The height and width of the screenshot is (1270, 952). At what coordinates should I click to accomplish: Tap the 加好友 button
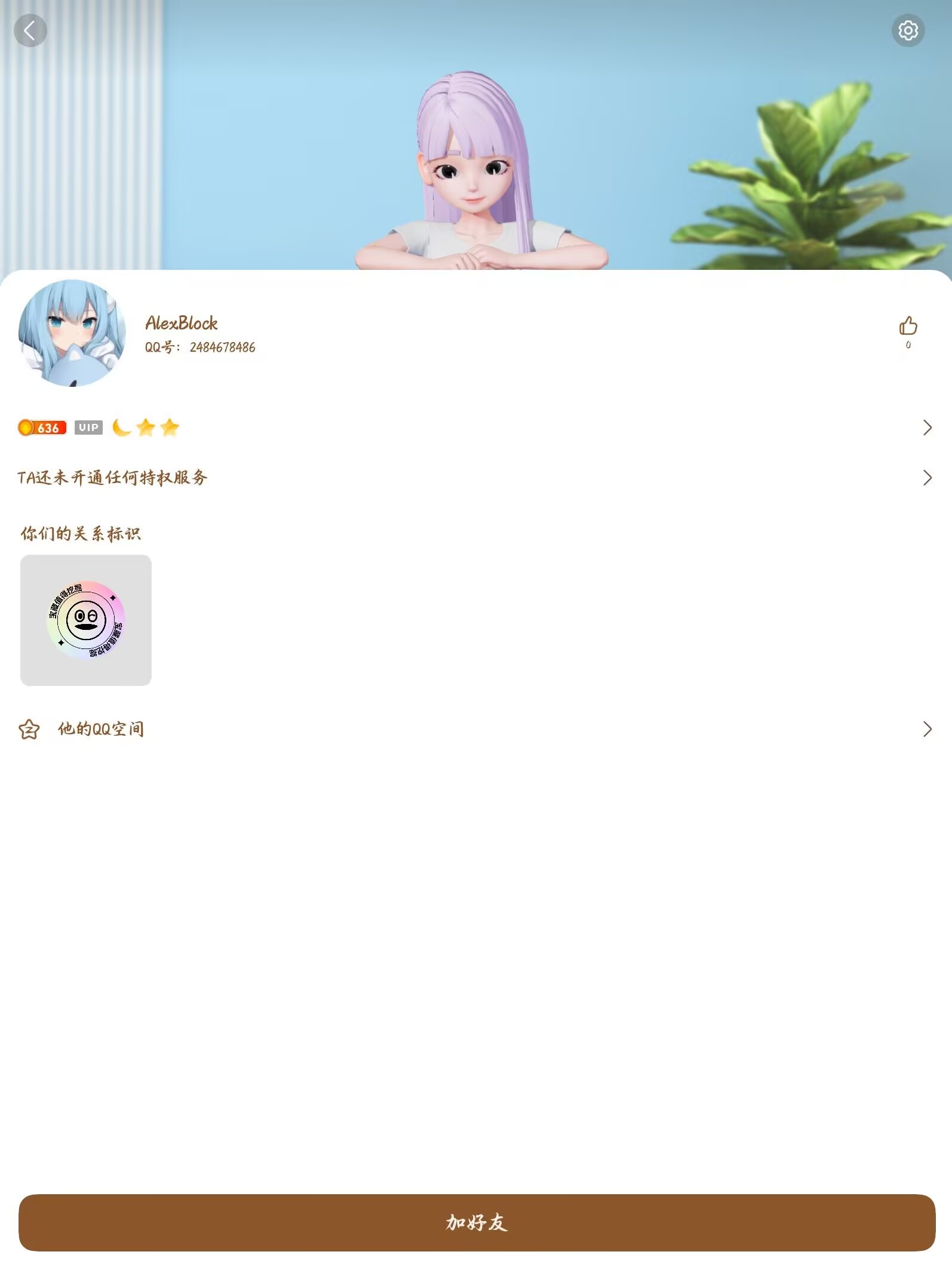[477, 1222]
